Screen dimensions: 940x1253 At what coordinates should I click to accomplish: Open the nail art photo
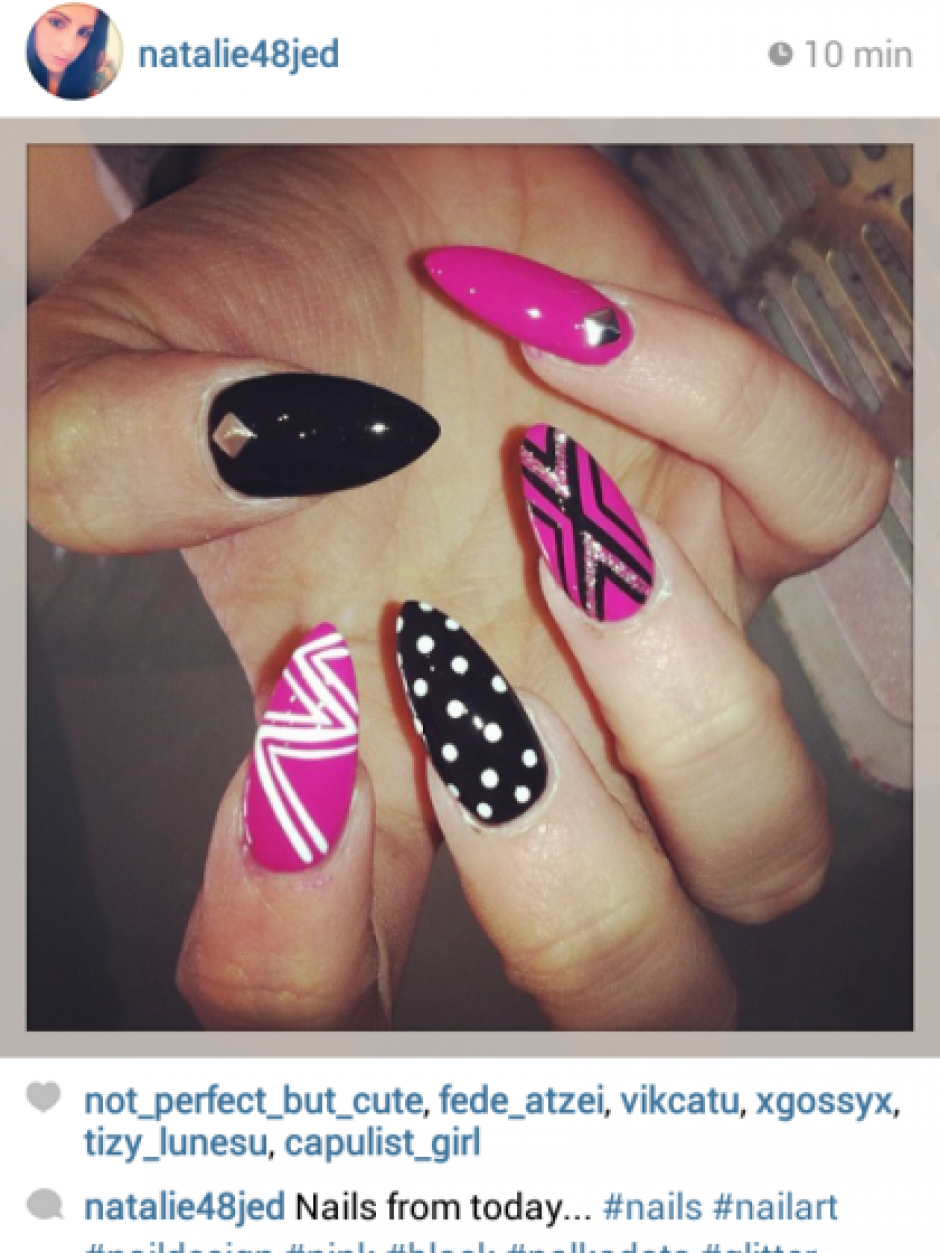(x=470, y=587)
